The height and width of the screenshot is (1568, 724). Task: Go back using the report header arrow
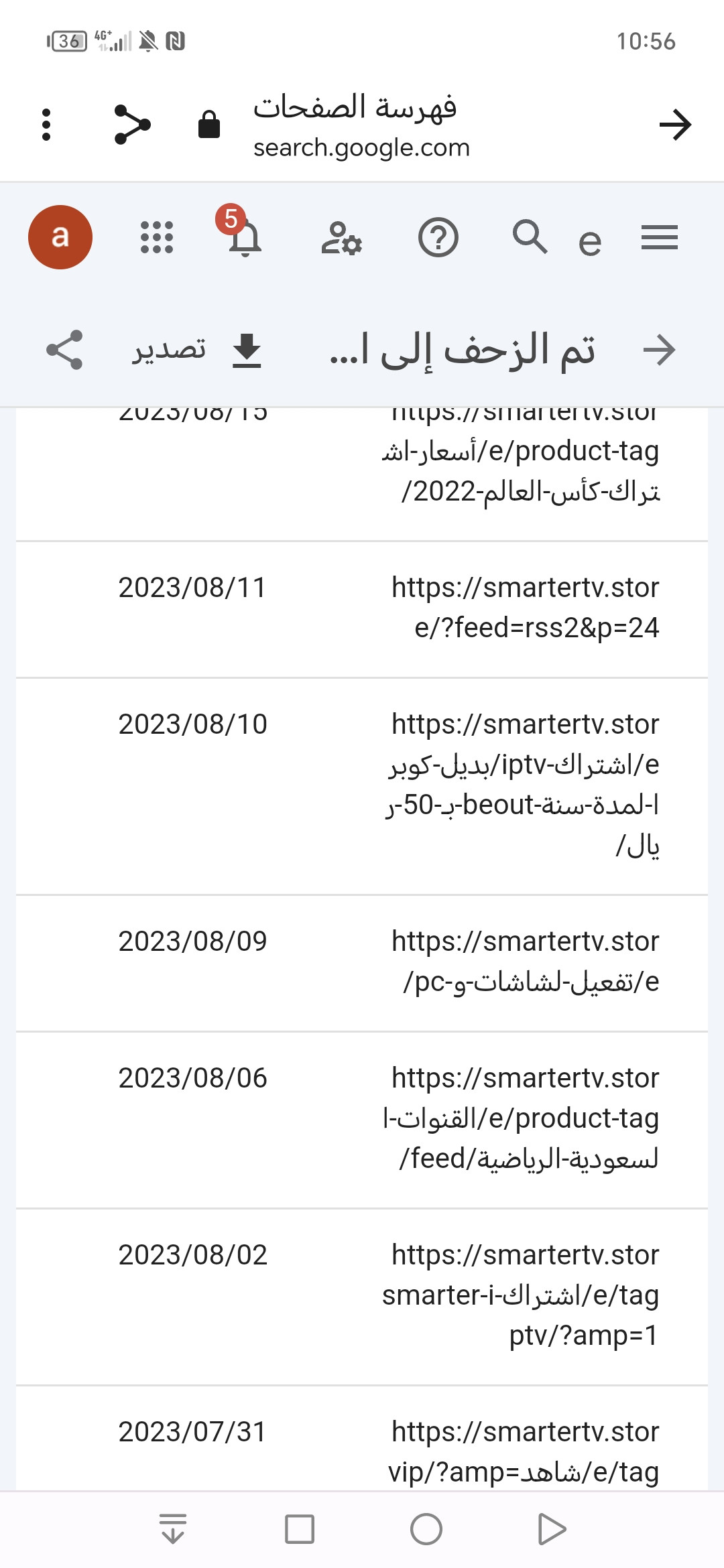[x=659, y=350]
